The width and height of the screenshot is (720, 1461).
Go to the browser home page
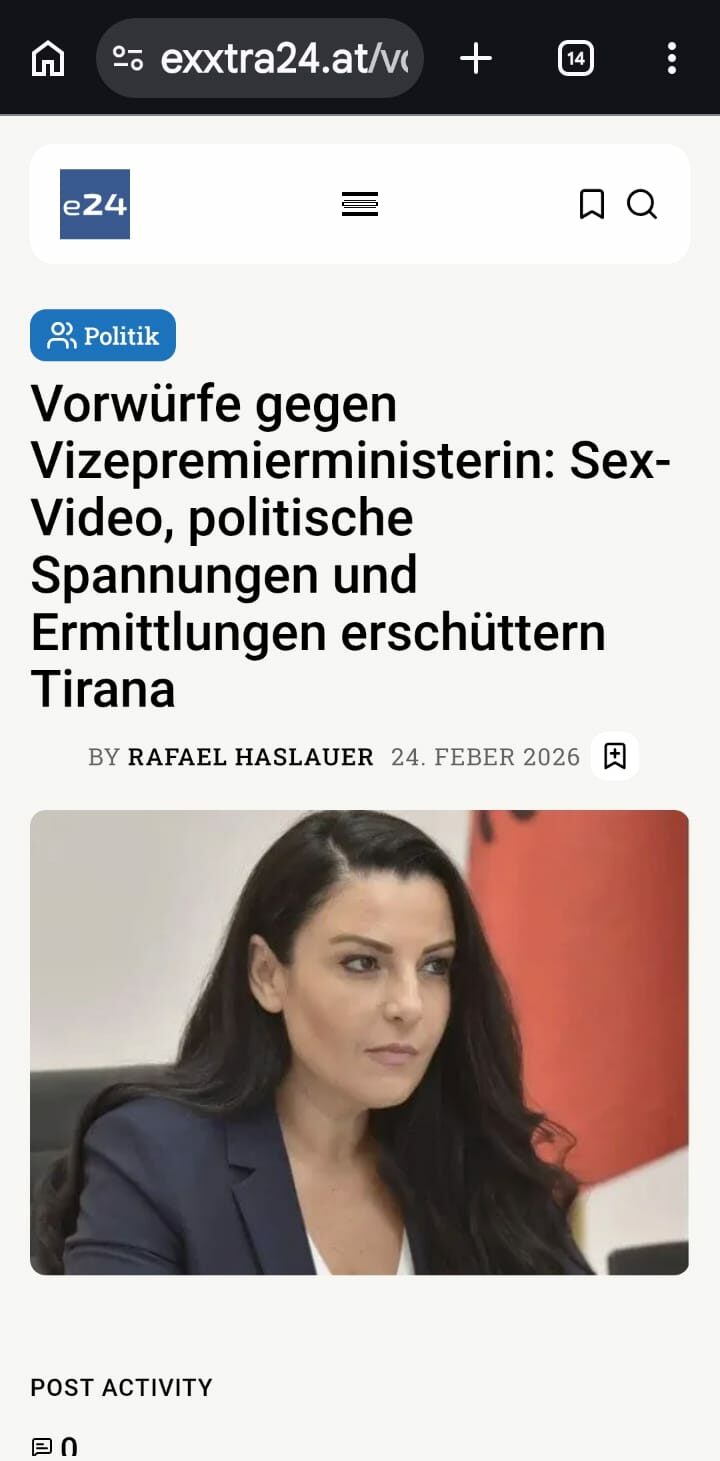[x=47, y=59]
